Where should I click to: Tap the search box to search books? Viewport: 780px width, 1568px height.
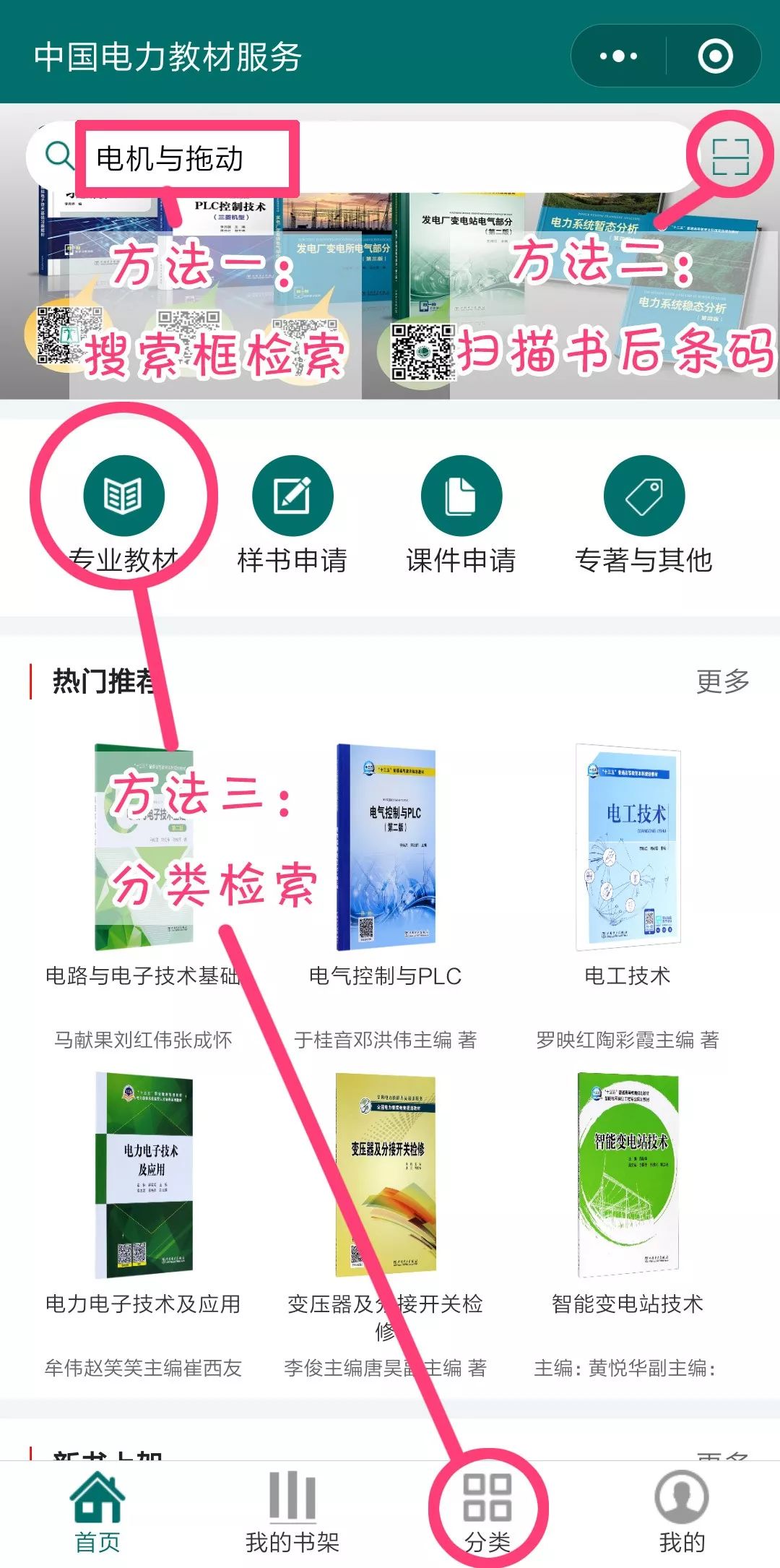361,157
